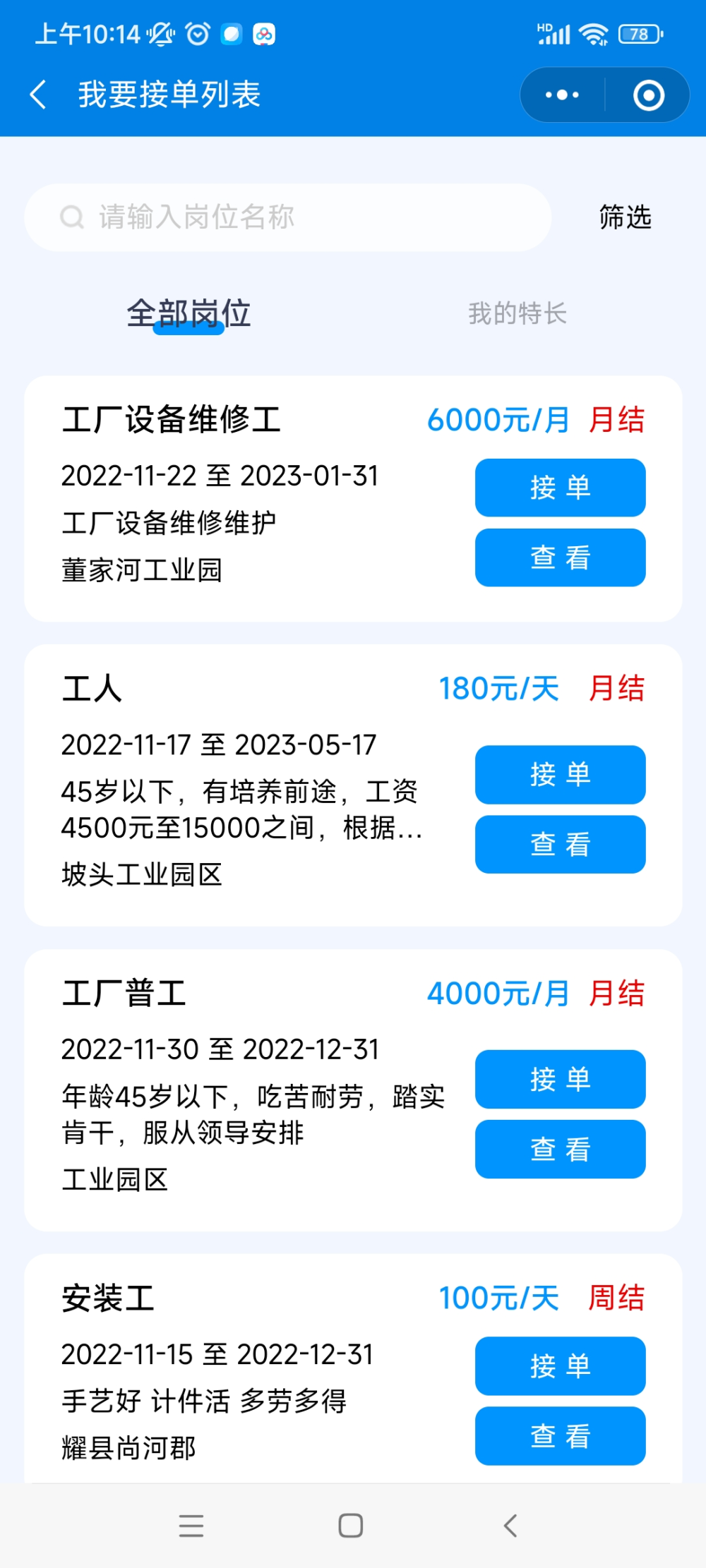Take the 安装工 job via 接单

(x=560, y=1366)
